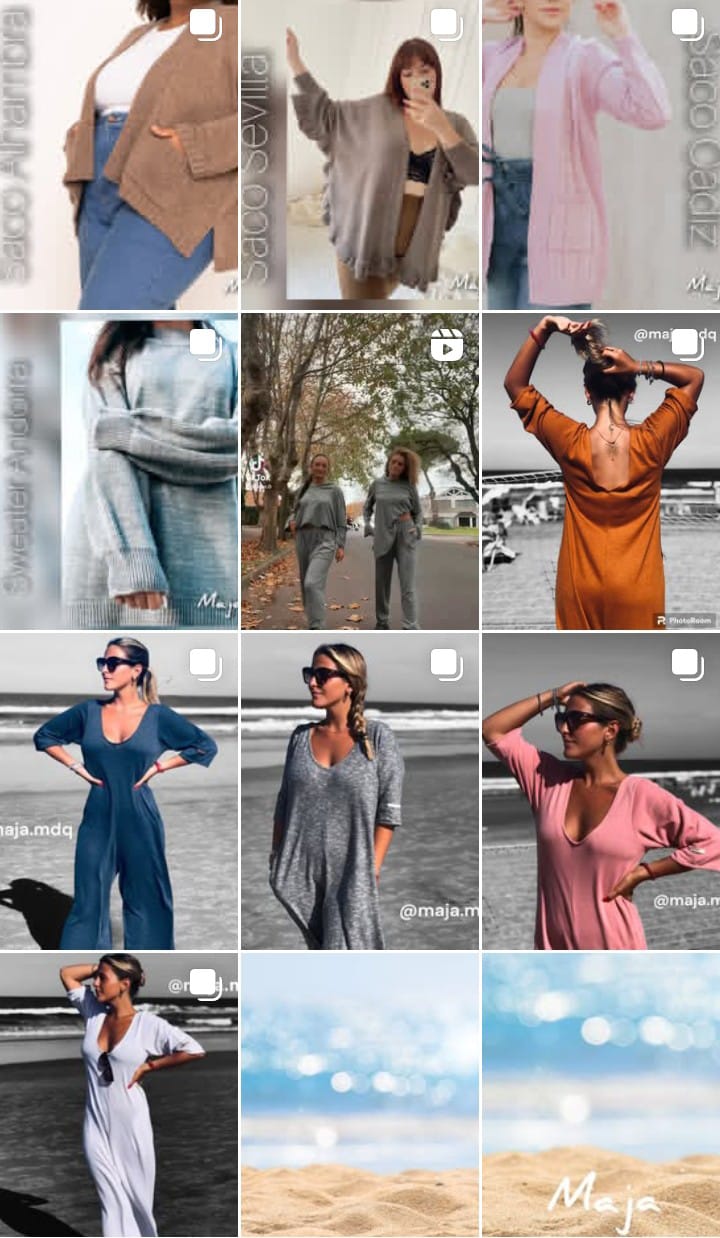Image resolution: width=720 pixels, height=1238 pixels.
Task: Open the Sweater Andorra post
Action: (x=119, y=471)
